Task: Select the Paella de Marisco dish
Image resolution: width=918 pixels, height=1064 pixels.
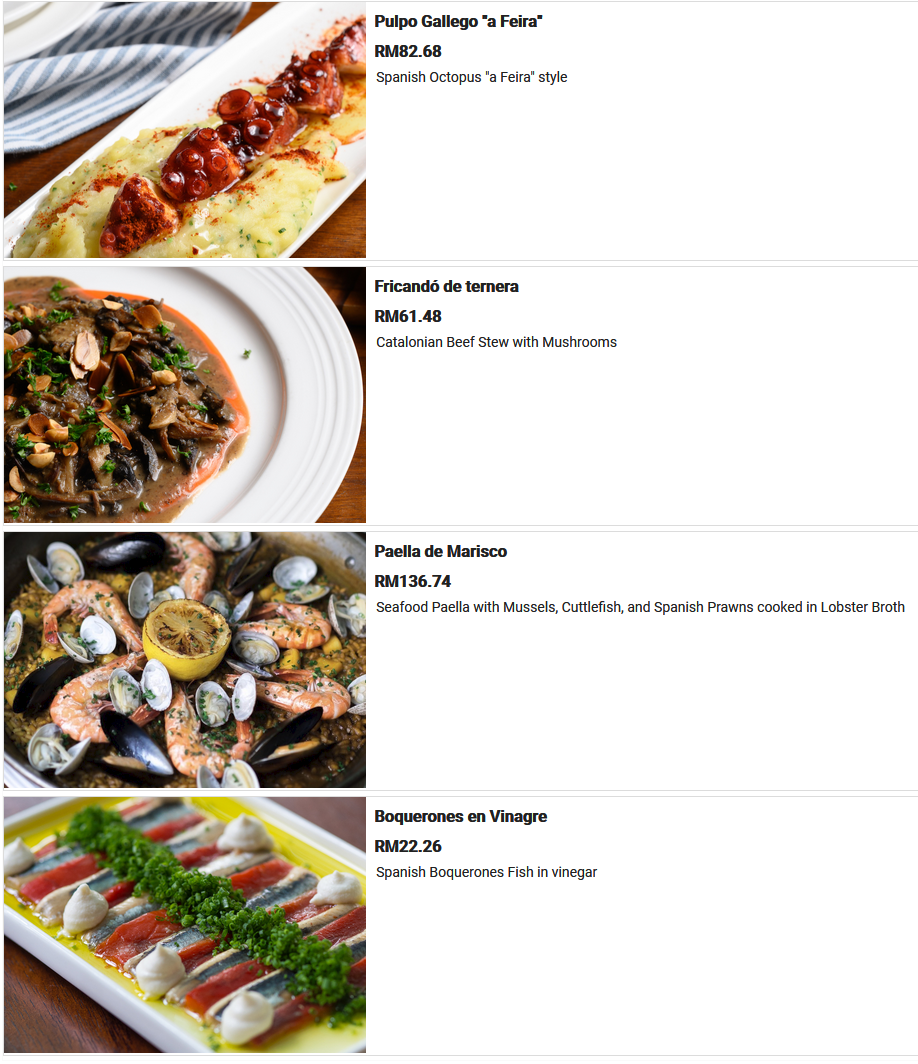Action: [440, 551]
